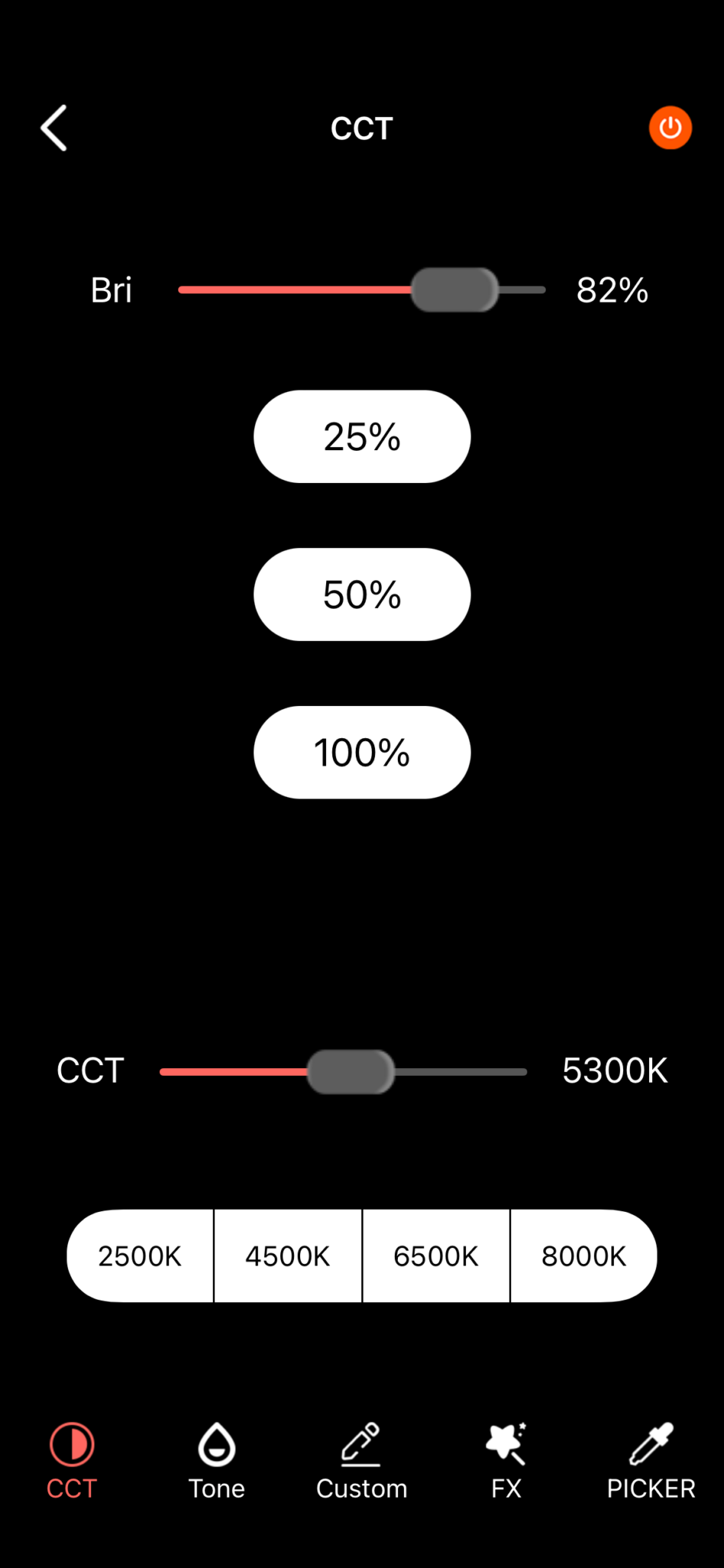Switch to the Tone tab

[217, 1462]
